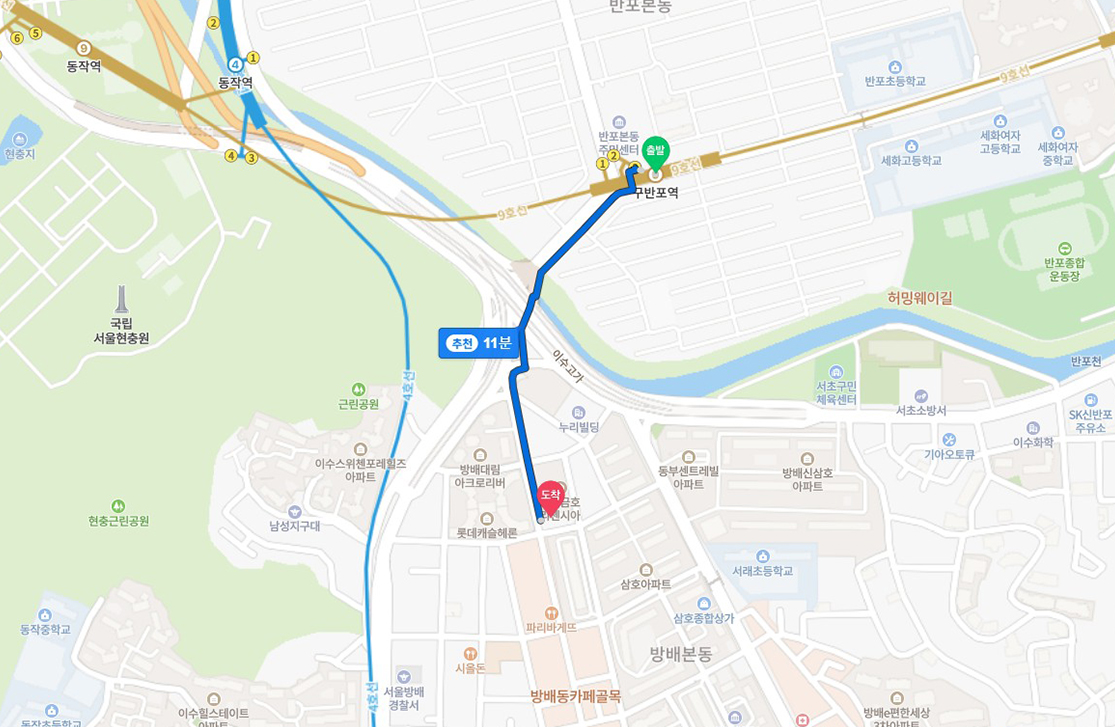Open 서래초등학교 place marker
This screenshot has width=1115, height=727.
[x=762, y=556]
